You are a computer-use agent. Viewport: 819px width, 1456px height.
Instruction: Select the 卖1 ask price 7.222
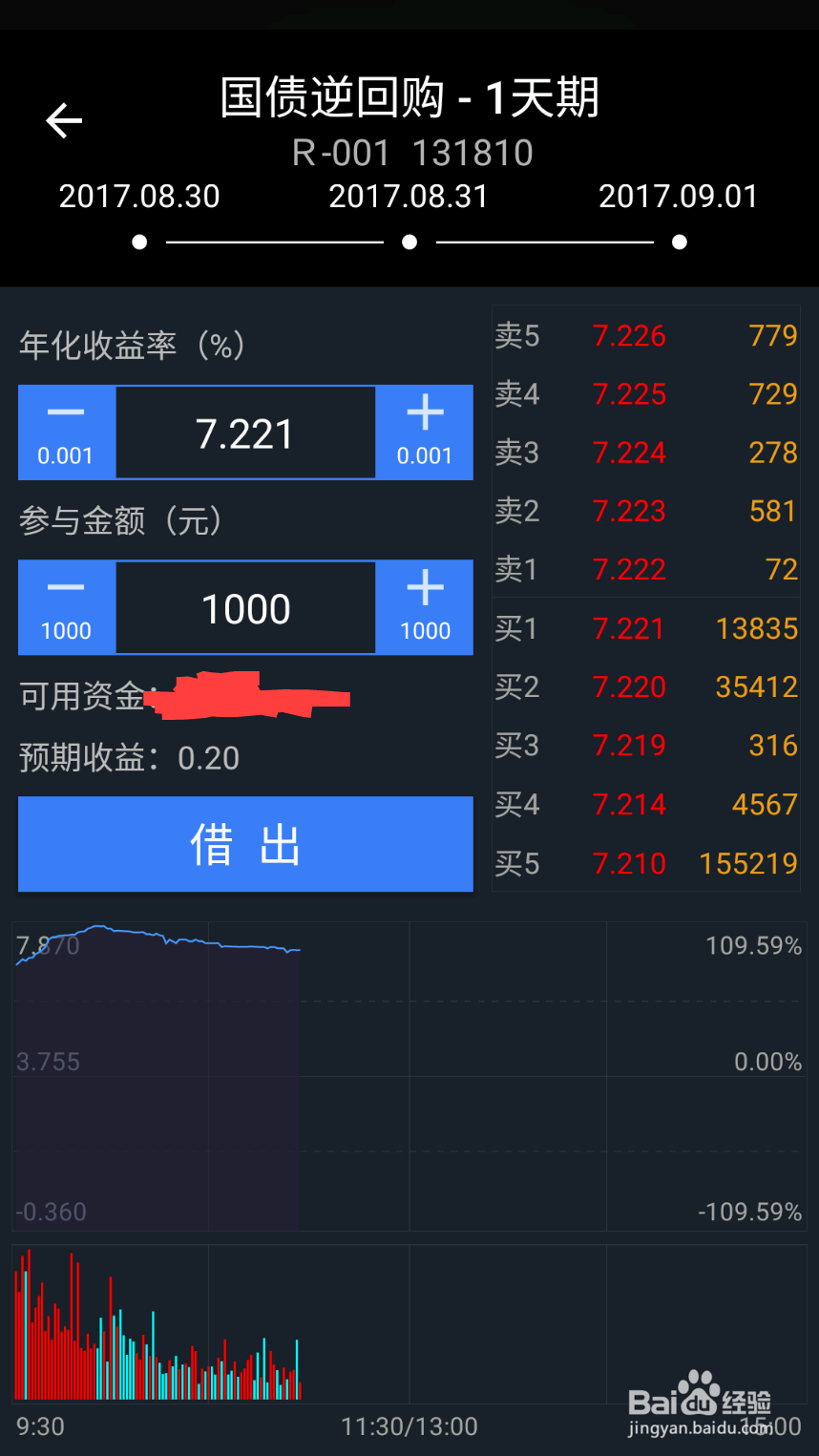(629, 569)
